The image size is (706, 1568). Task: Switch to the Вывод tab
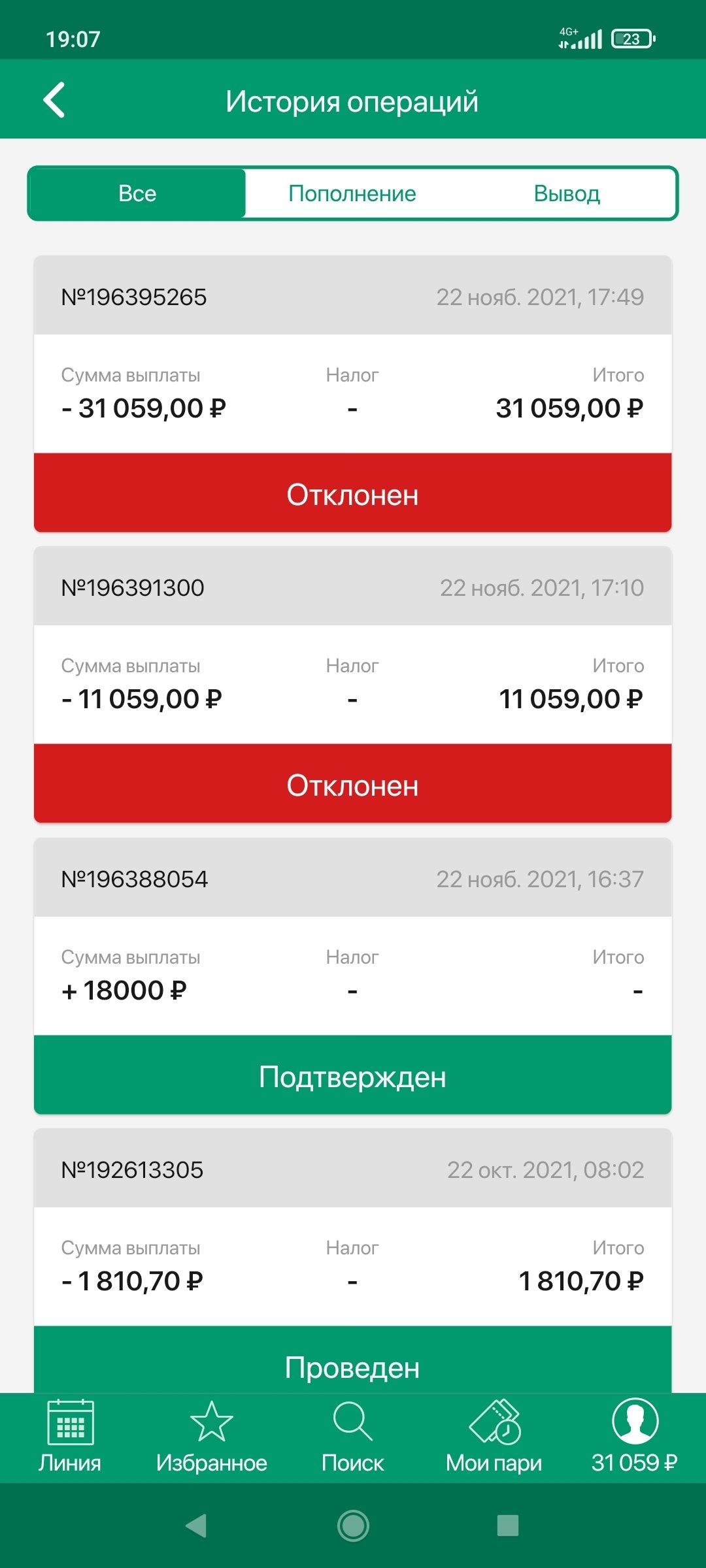pos(567,193)
